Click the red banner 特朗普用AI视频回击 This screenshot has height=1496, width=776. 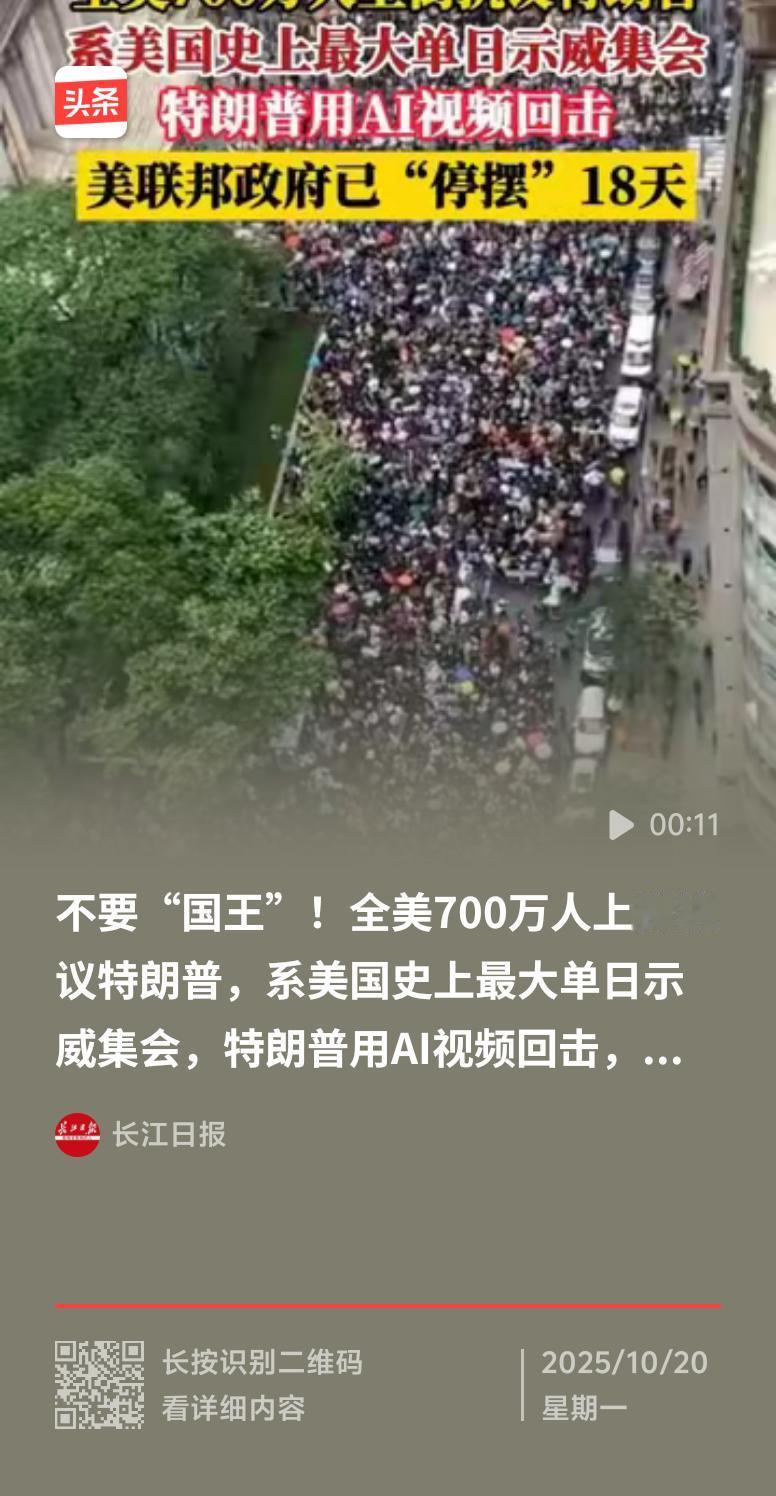(x=388, y=113)
